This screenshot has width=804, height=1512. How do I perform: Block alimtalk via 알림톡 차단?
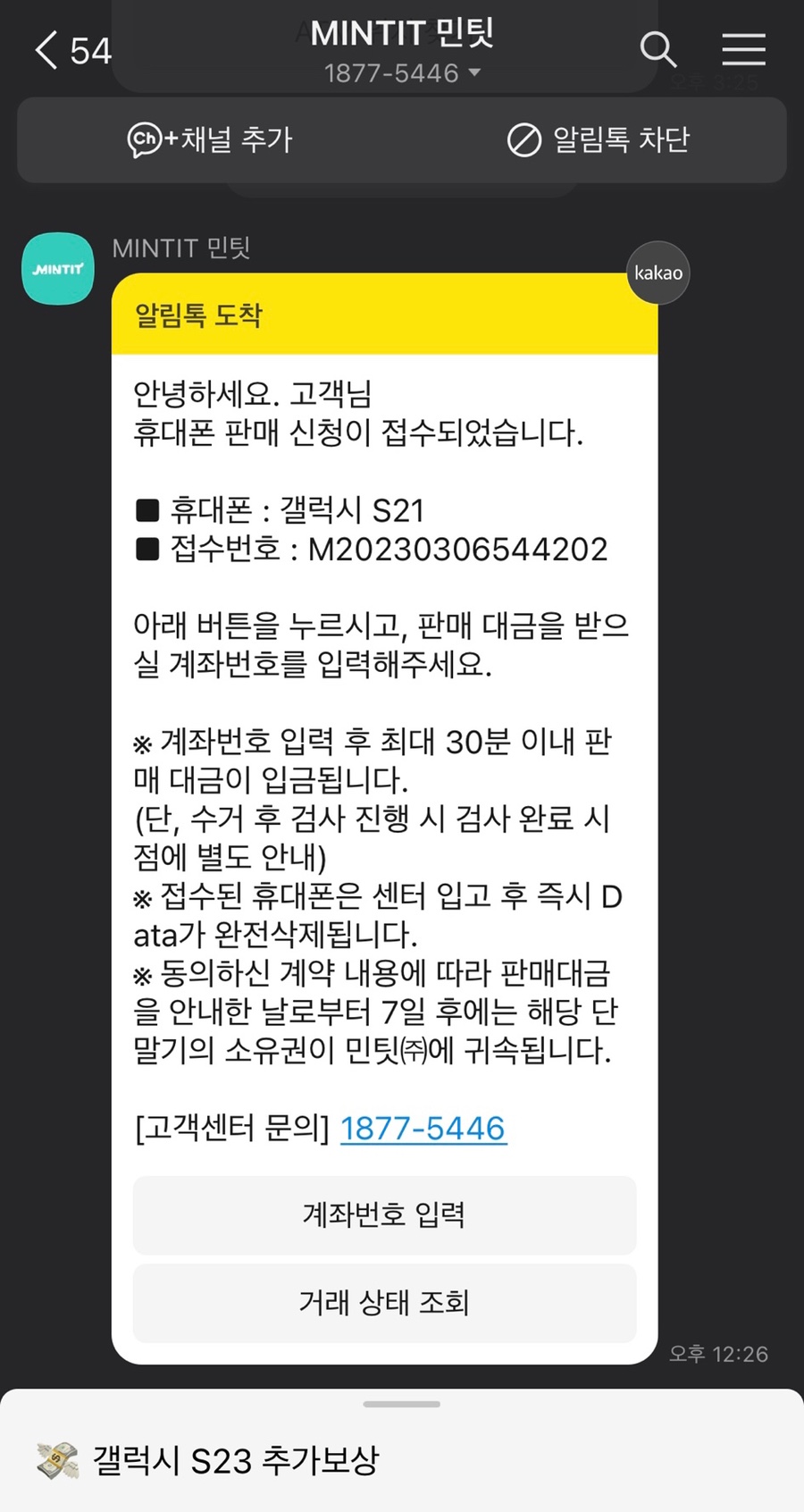point(598,139)
